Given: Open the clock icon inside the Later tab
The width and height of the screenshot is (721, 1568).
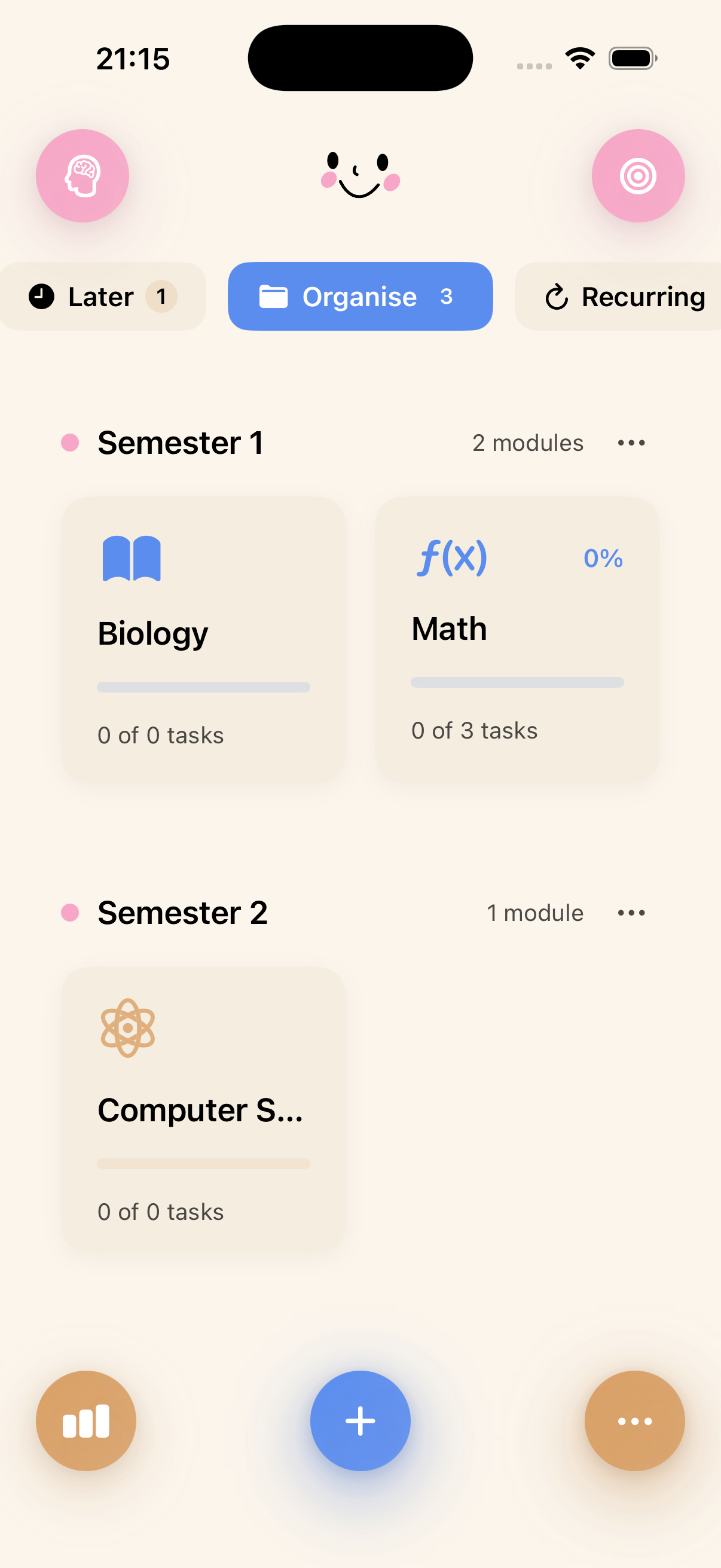Looking at the screenshot, I should tap(41, 297).
